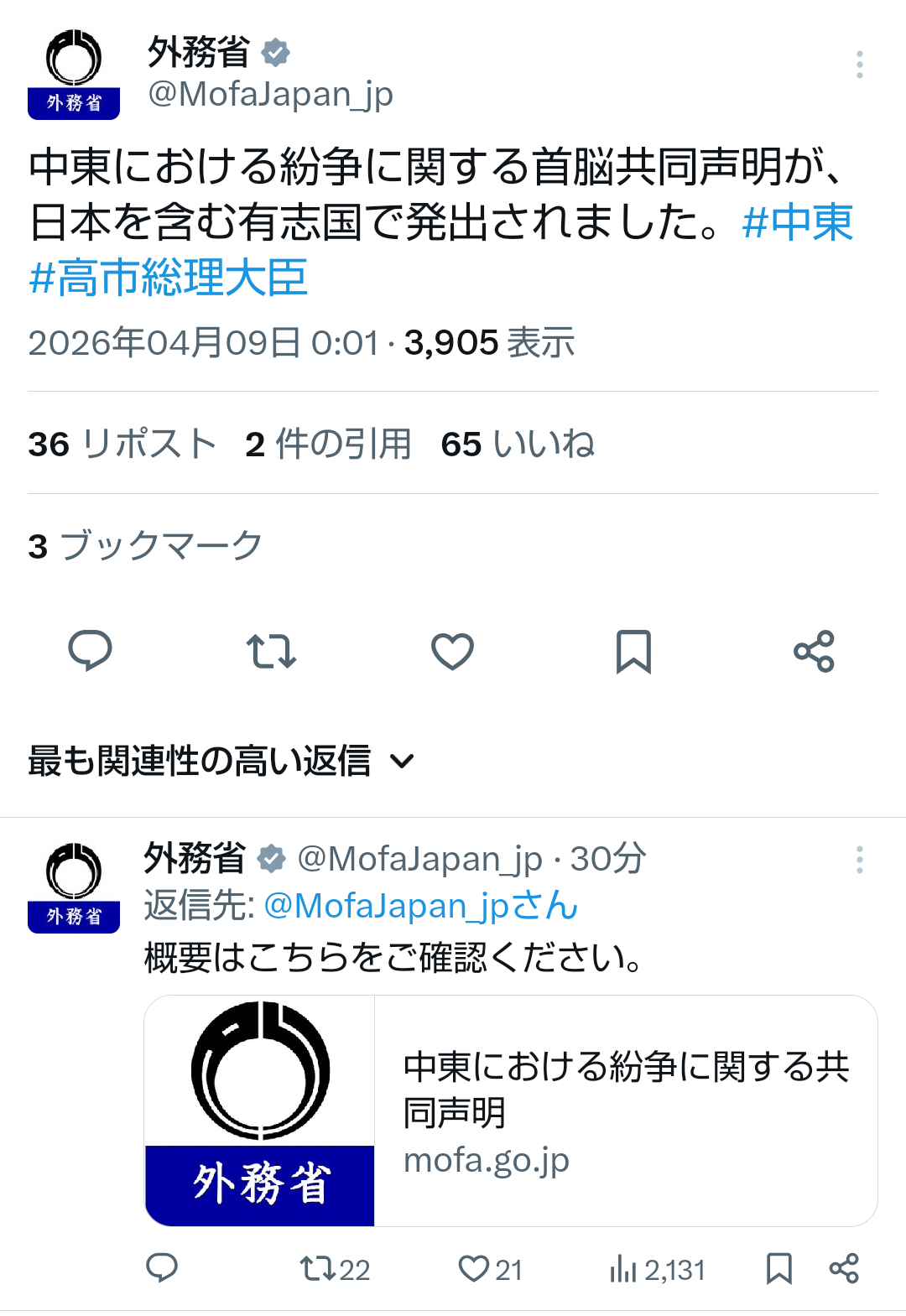View the 65 likes list
This screenshot has height=1316, width=906.
[x=518, y=444]
